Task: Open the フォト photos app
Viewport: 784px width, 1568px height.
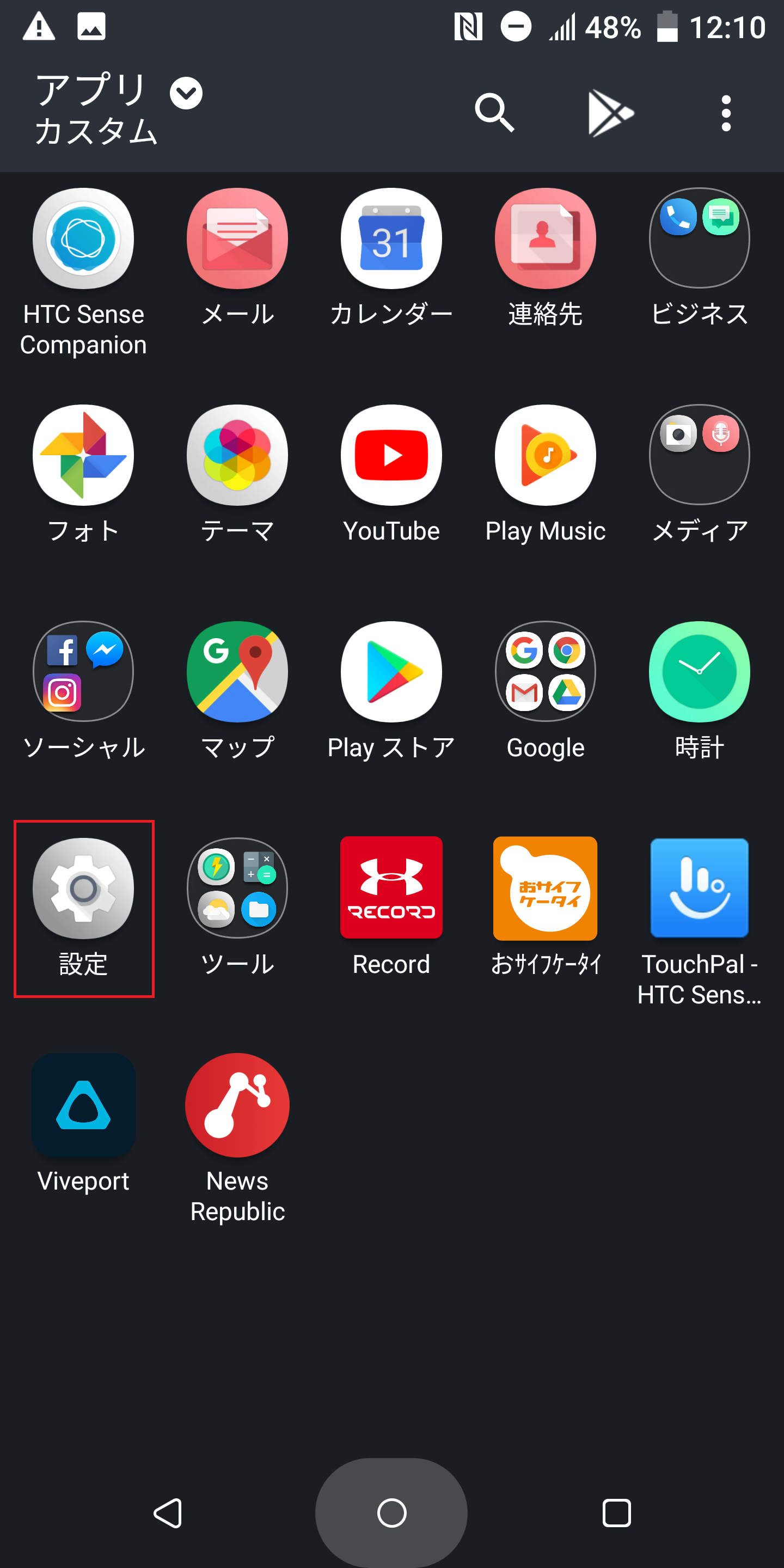Action: (x=83, y=455)
